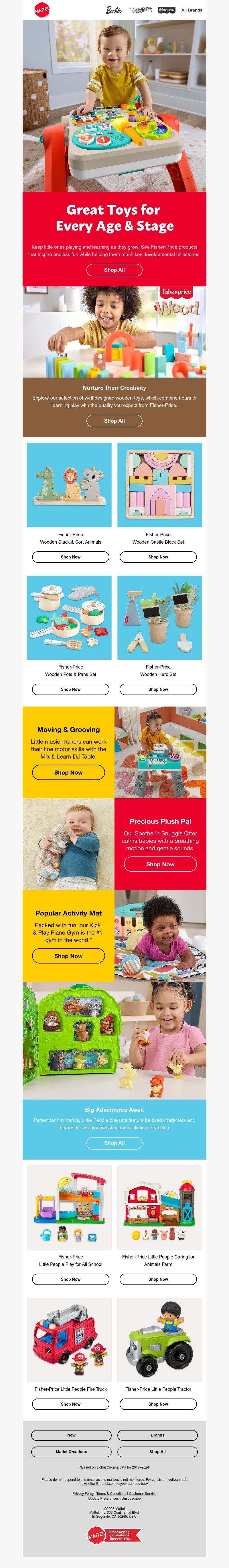
Task: Shop Now for Popular Activity Mat
Action: [x=68, y=956]
